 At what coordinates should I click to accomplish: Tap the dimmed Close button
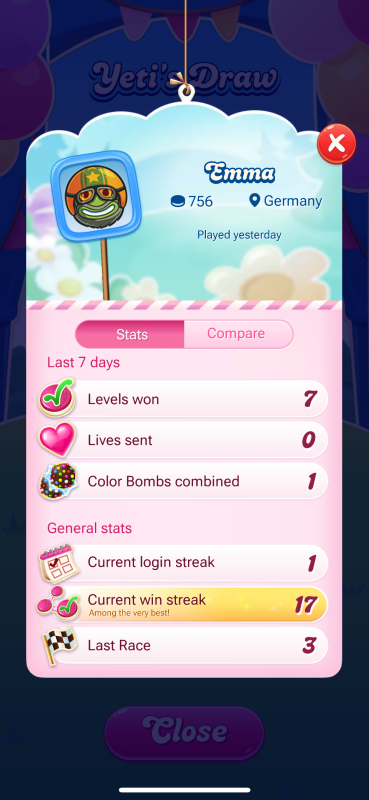point(184,733)
